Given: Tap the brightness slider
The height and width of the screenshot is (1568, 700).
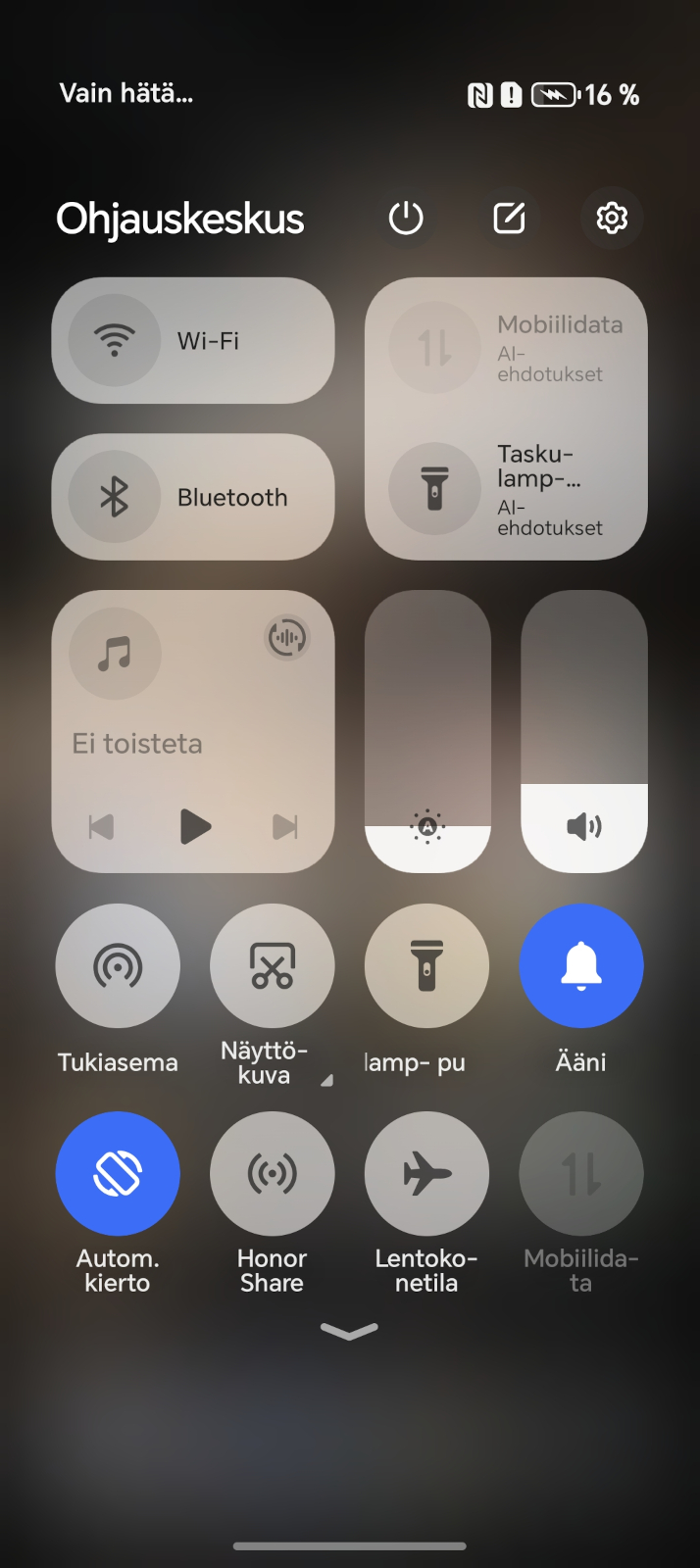Looking at the screenshot, I should point(427,731).
